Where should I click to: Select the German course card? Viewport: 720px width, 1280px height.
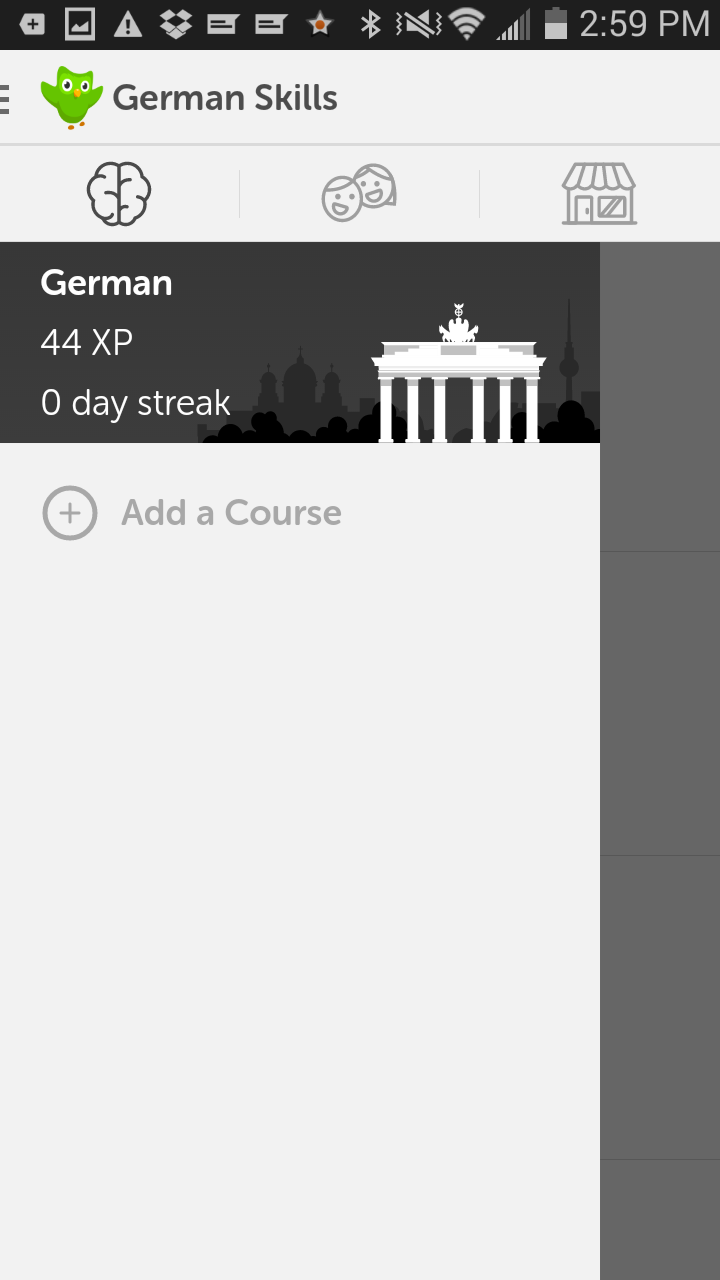point(299,342)
